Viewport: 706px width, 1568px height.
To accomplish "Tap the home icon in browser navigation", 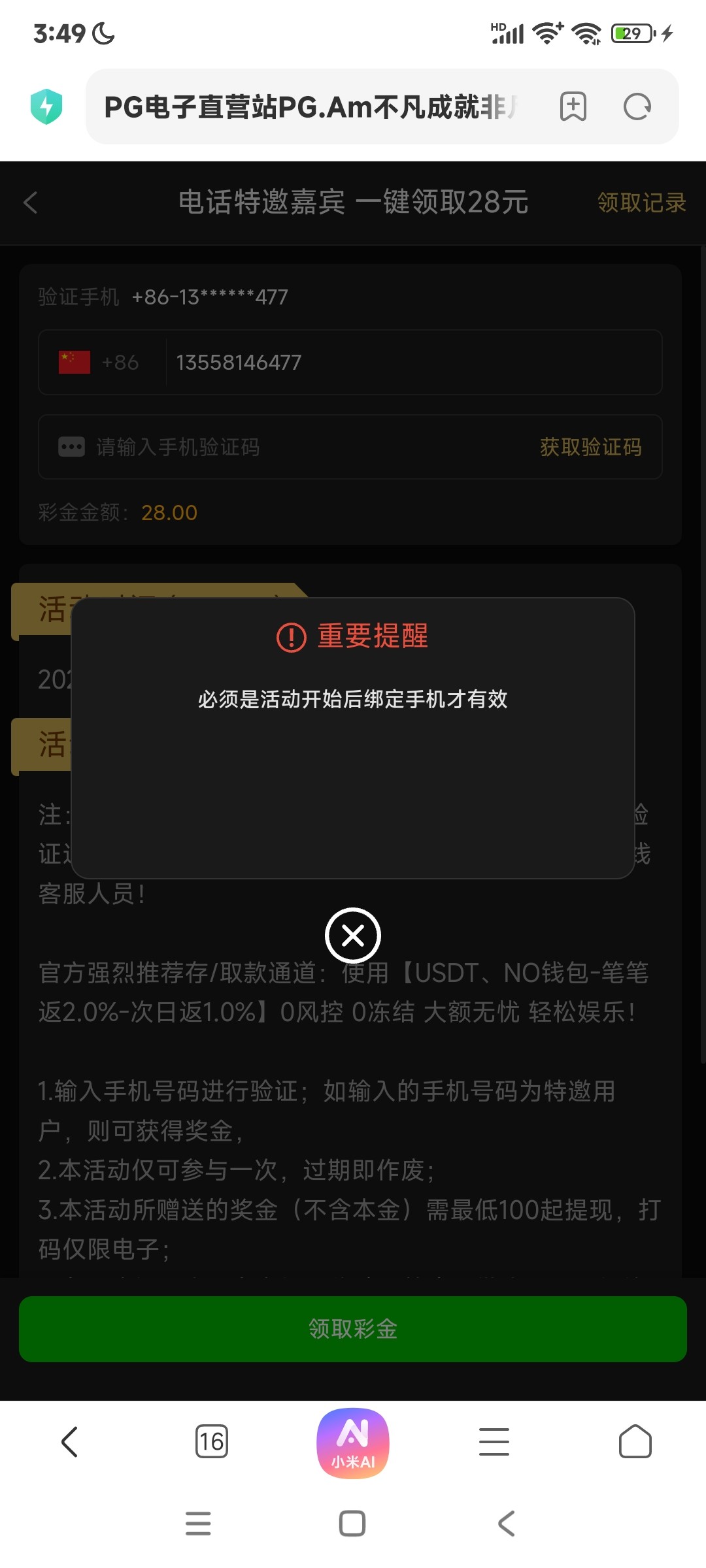I will (635, 1442).
